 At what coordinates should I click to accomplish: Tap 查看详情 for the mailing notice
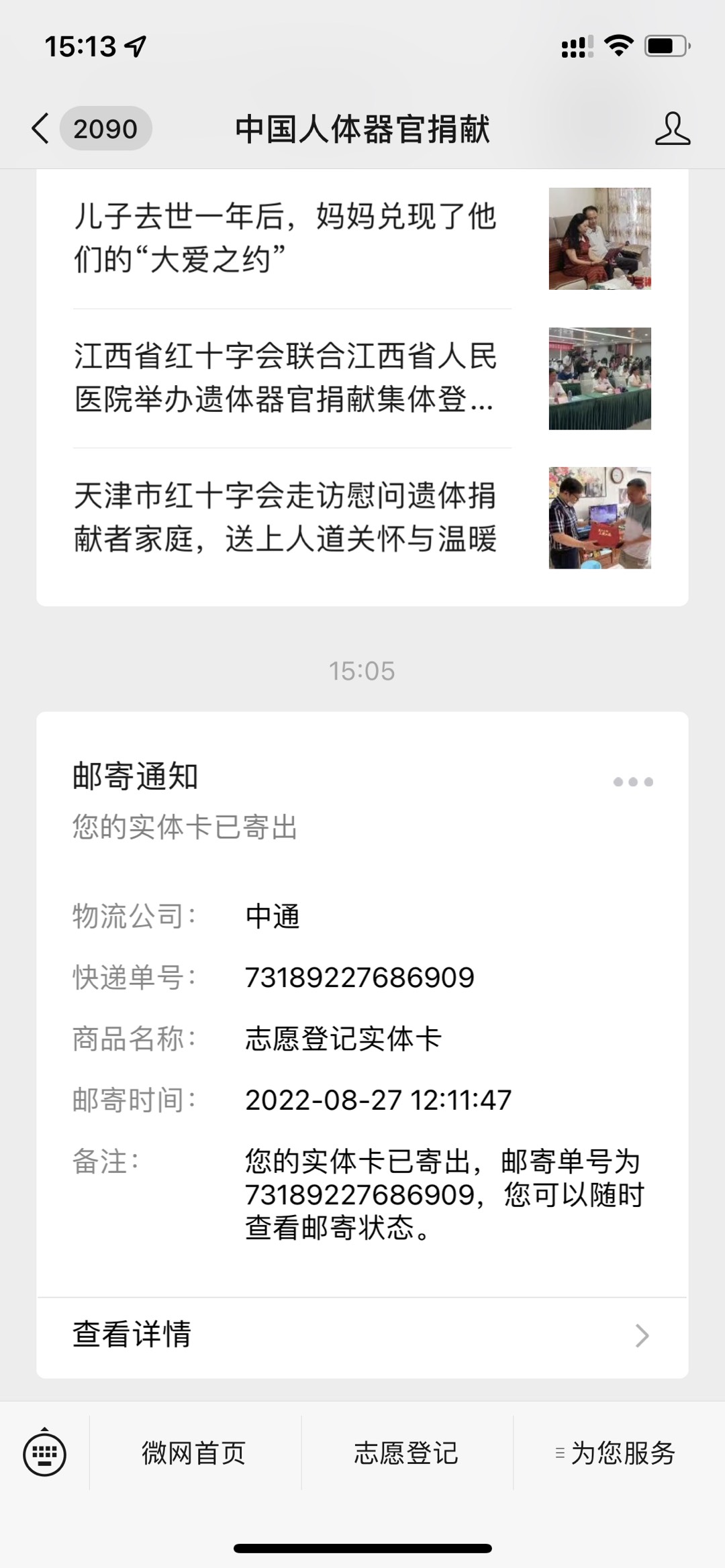tap(362, 1335)
